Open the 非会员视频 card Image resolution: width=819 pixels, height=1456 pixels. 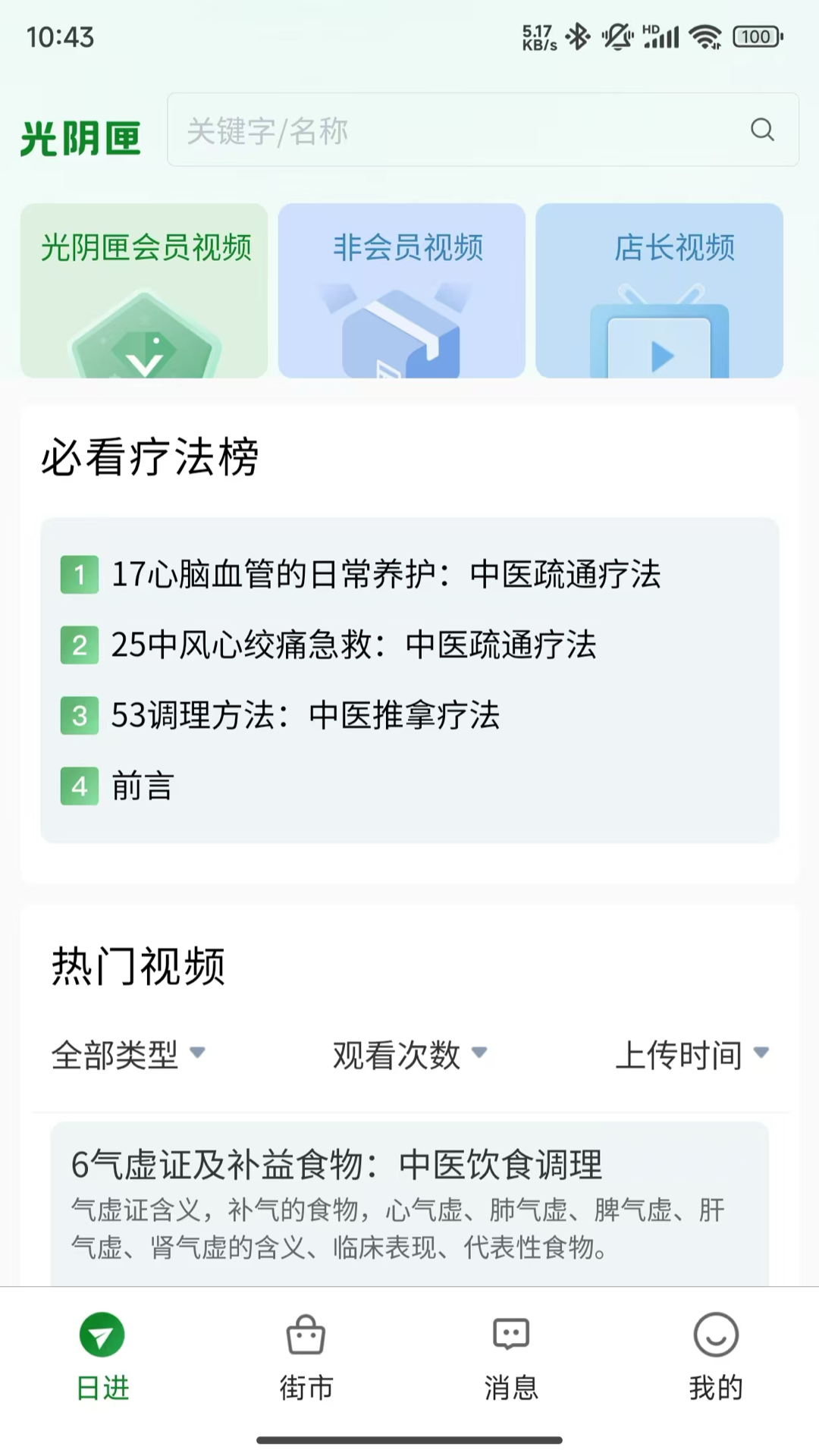401,290
